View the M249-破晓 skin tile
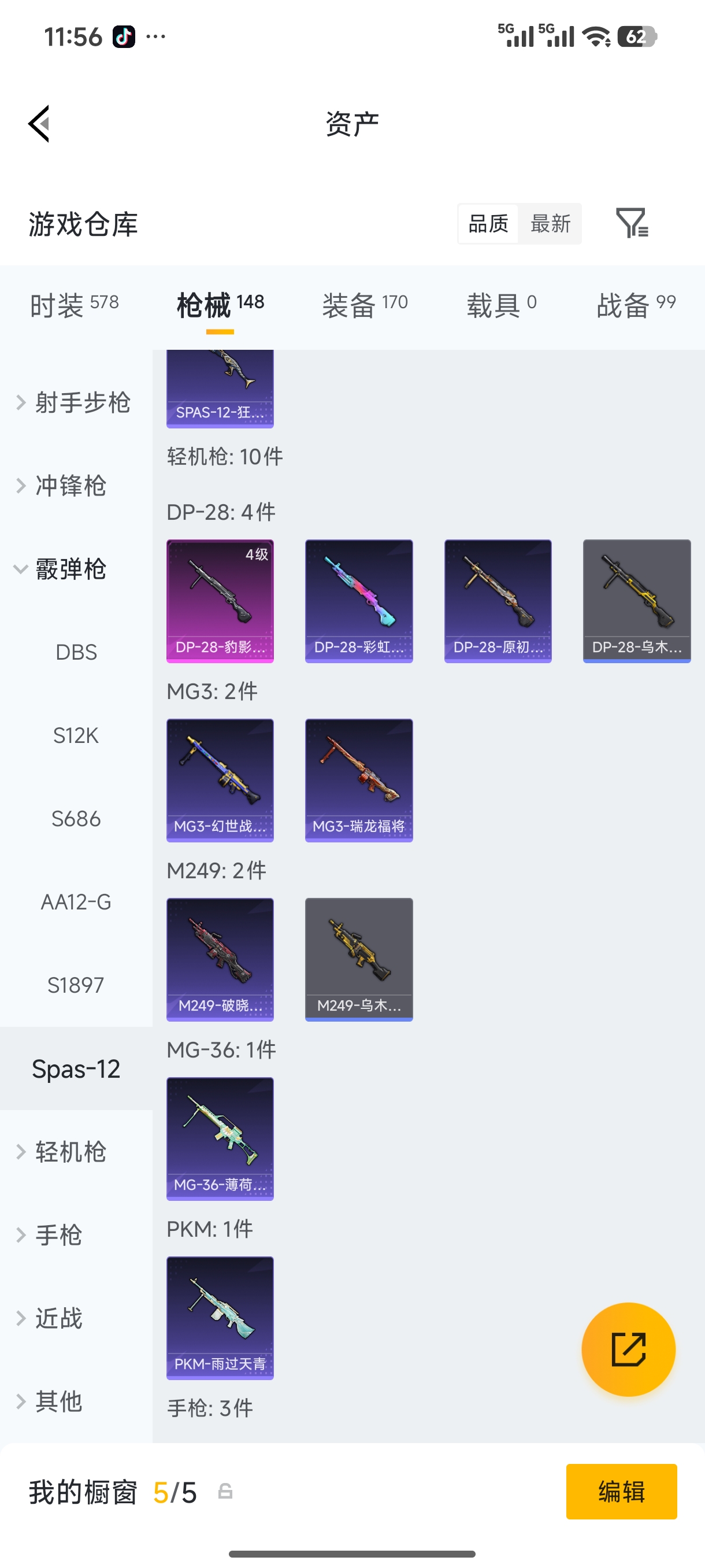Viewport: 705px width, 1568px height. [x=220, y=959]
